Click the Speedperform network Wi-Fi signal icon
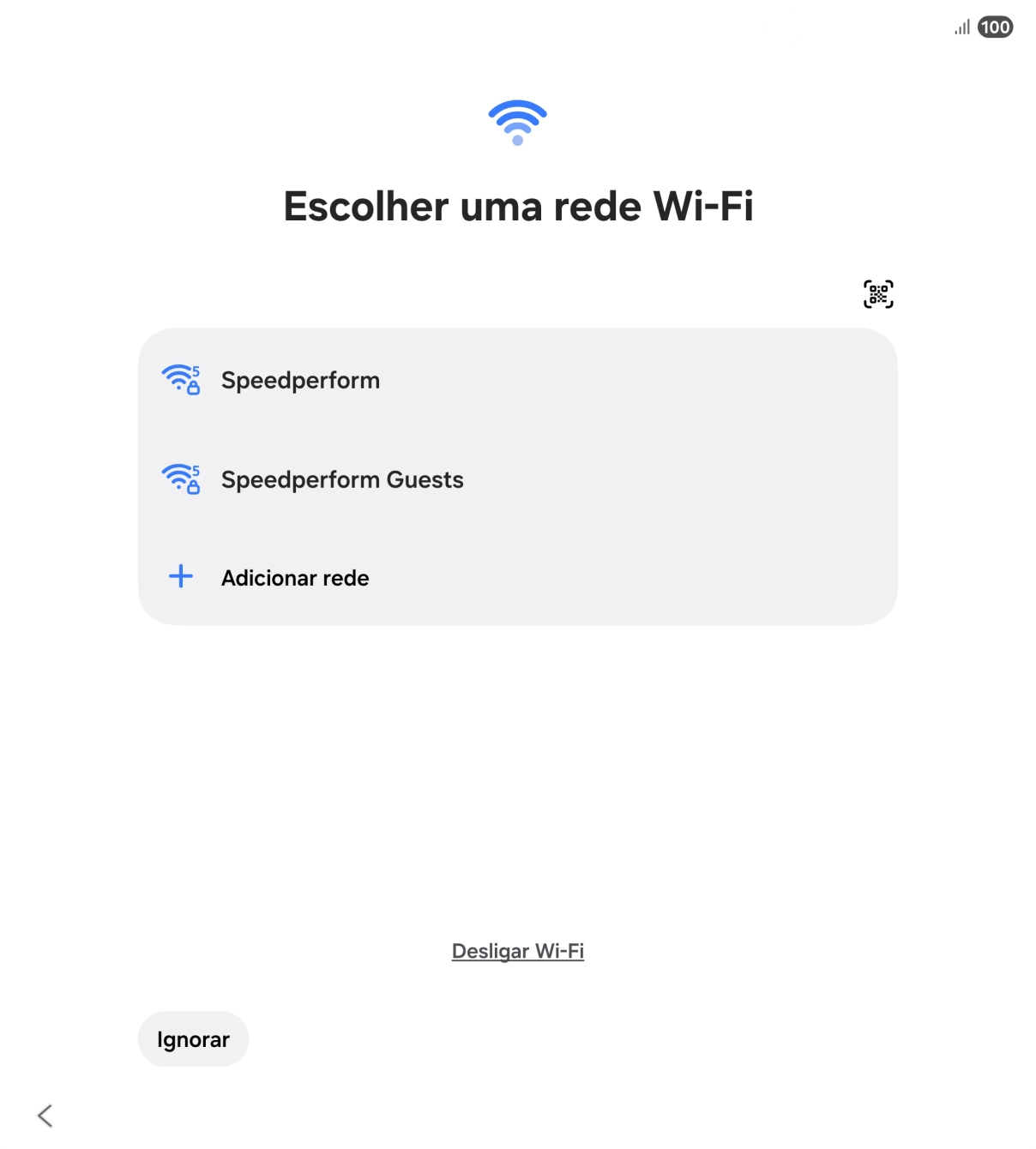The width and height of the screenshot is (1036, 1149). pos(178,376)
